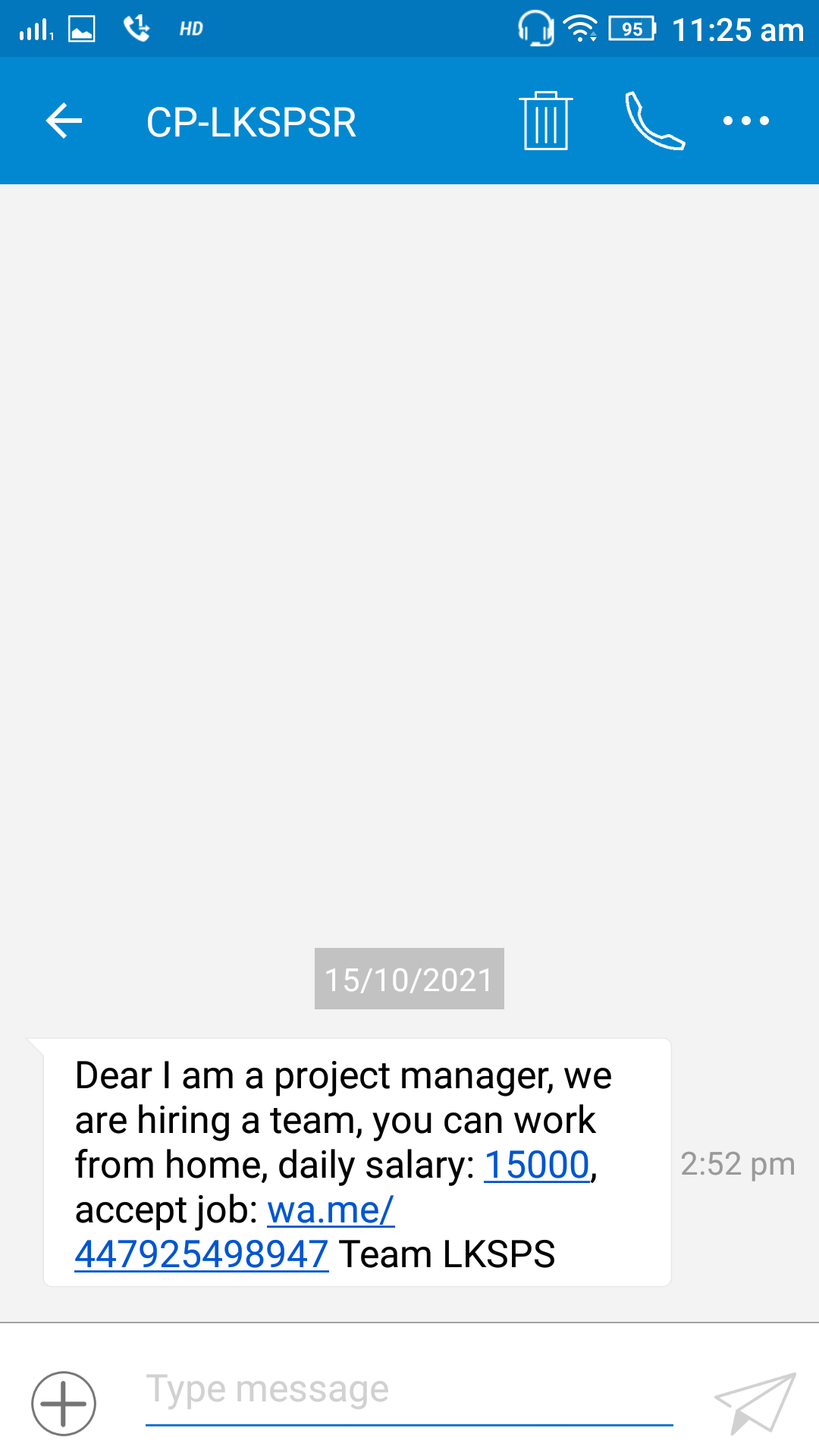819x1456 pixels.
Task: Open the underlined 15000 link
Action: coord(537,1164)
